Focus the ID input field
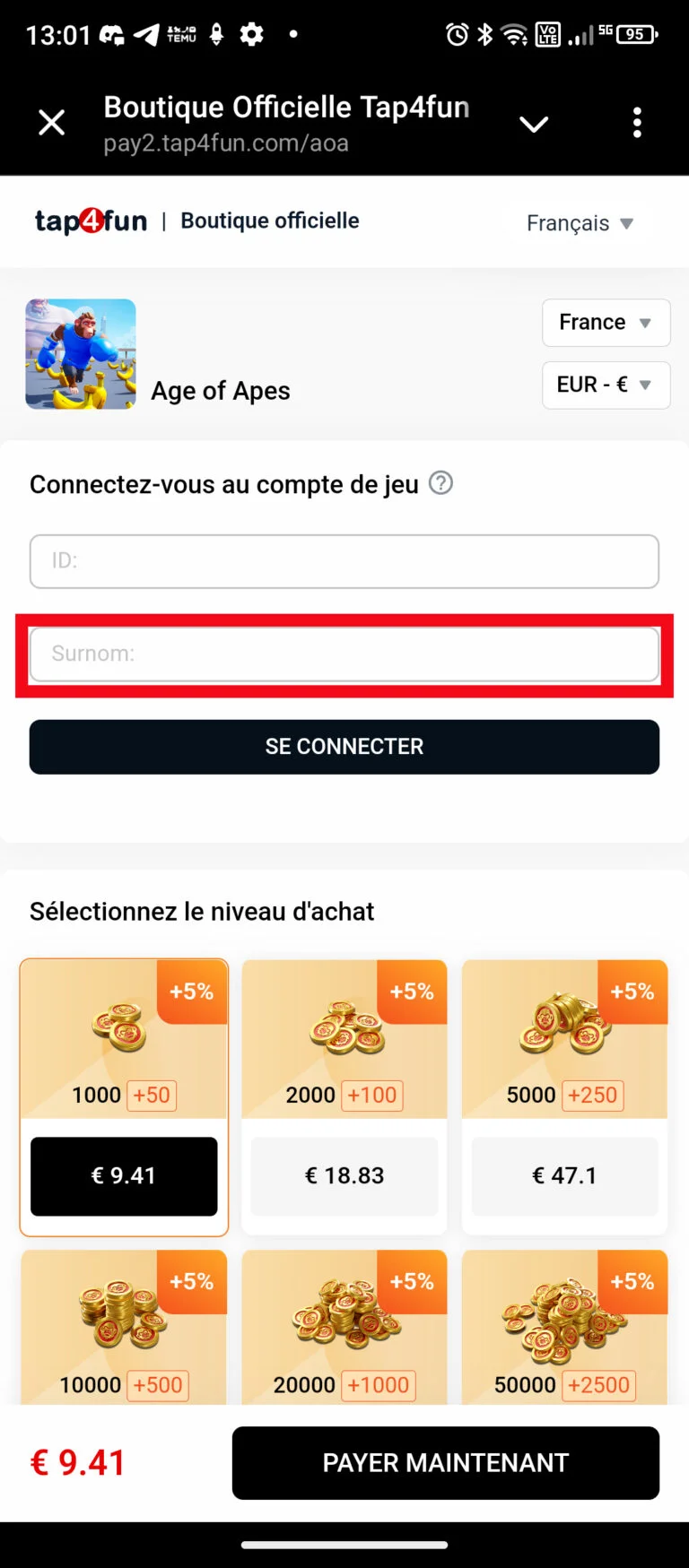Image resolution: width=689 pixels, height=1568 pixels. tap(344, 561)
